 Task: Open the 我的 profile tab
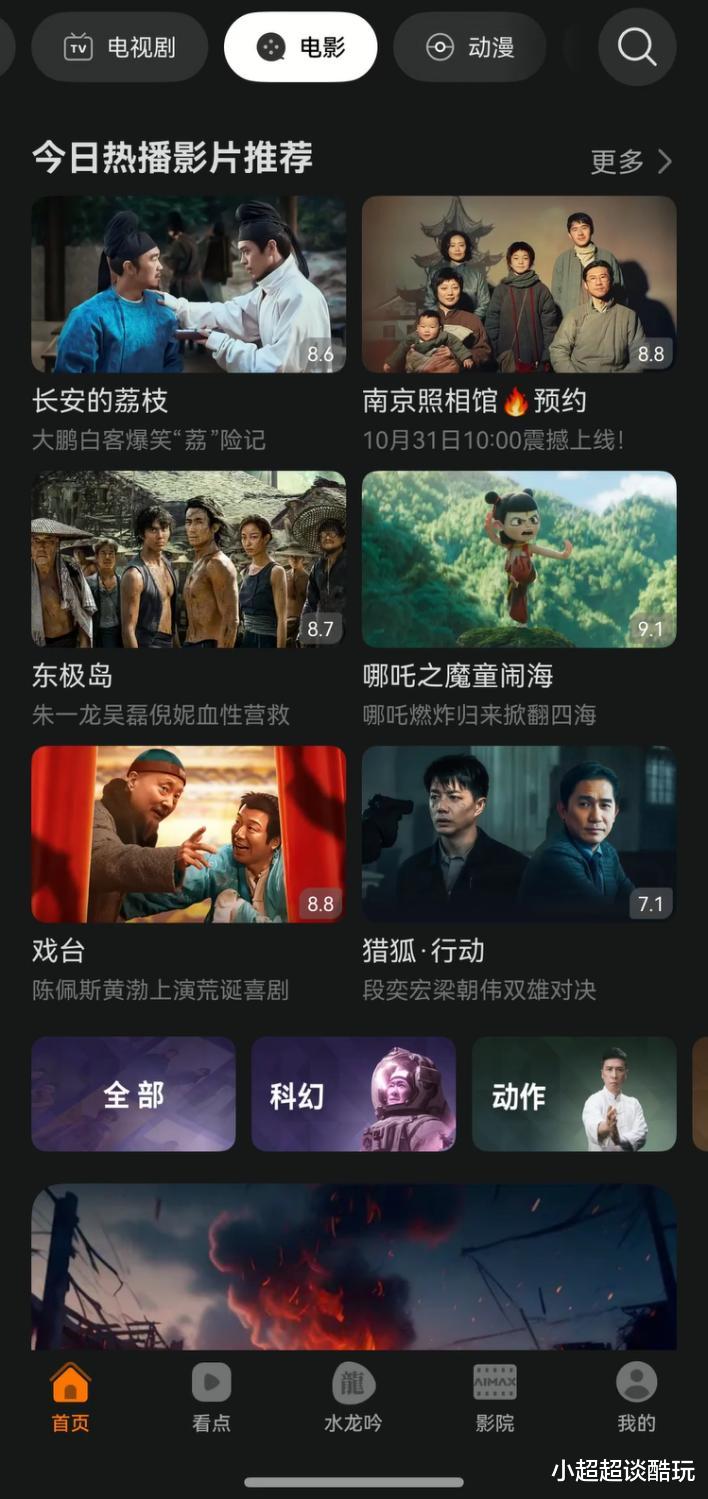636,1397
